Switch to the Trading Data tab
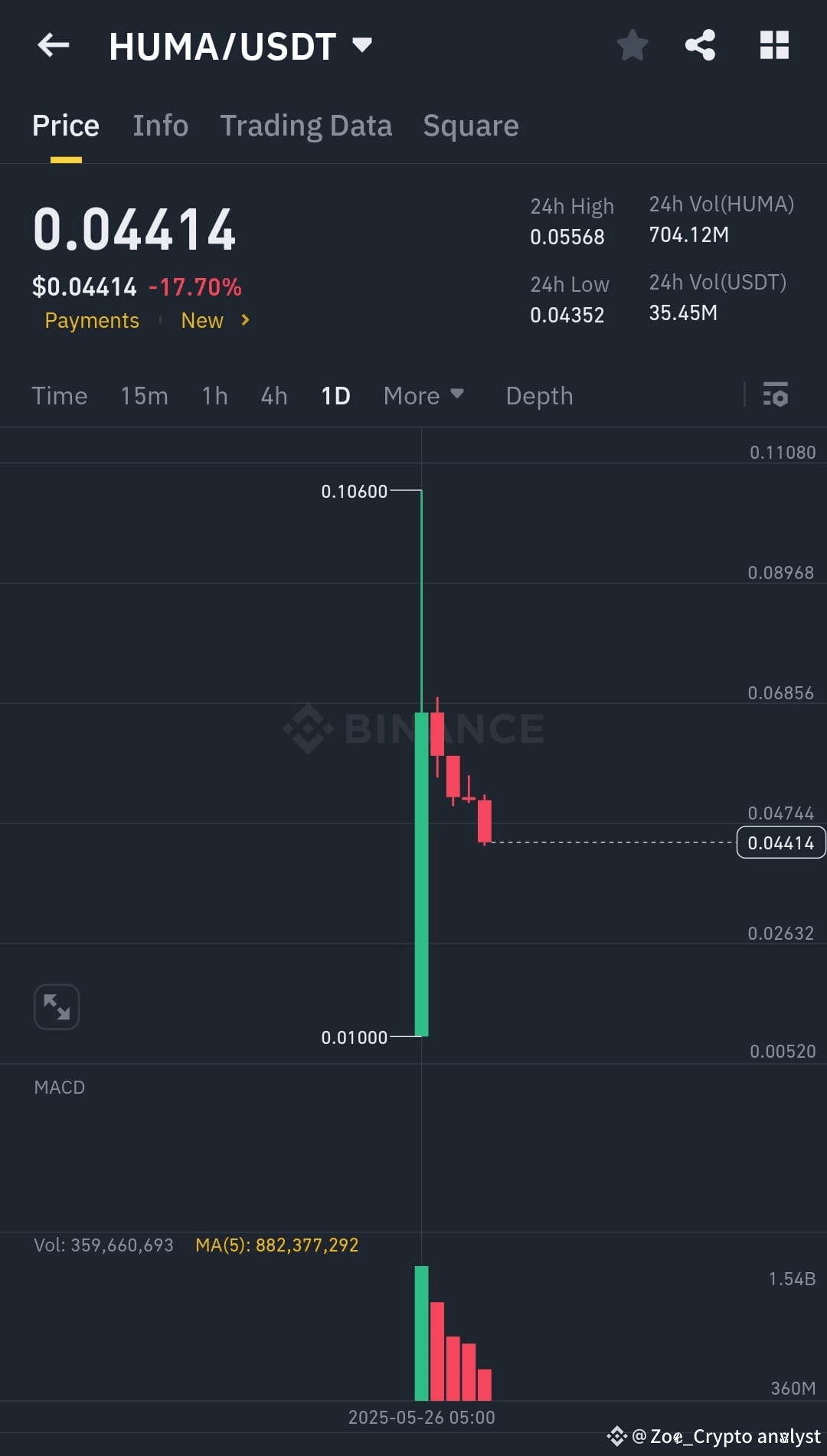This screenshot has height=1456, width=827. 306,125
